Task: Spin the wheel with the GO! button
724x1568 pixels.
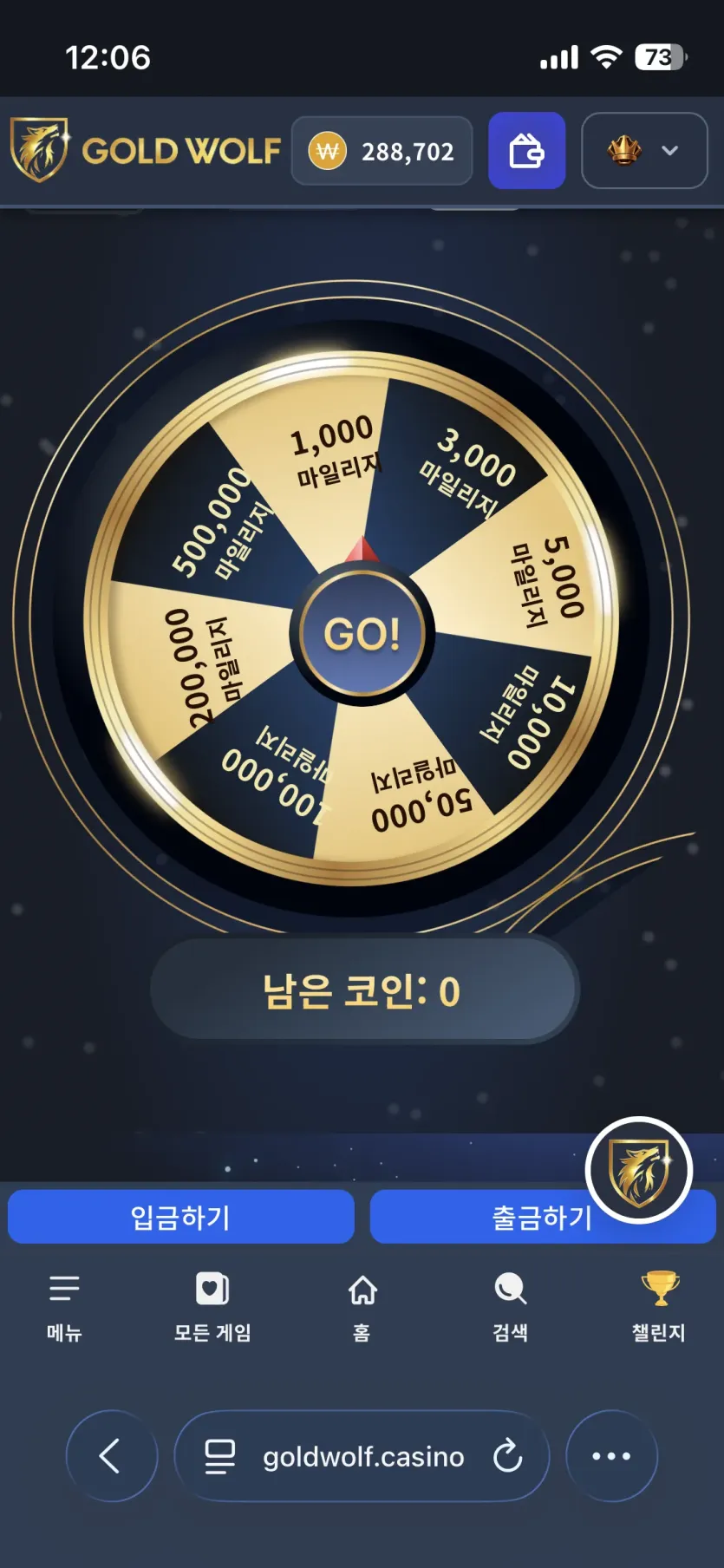Action: (x=362, y=634)
